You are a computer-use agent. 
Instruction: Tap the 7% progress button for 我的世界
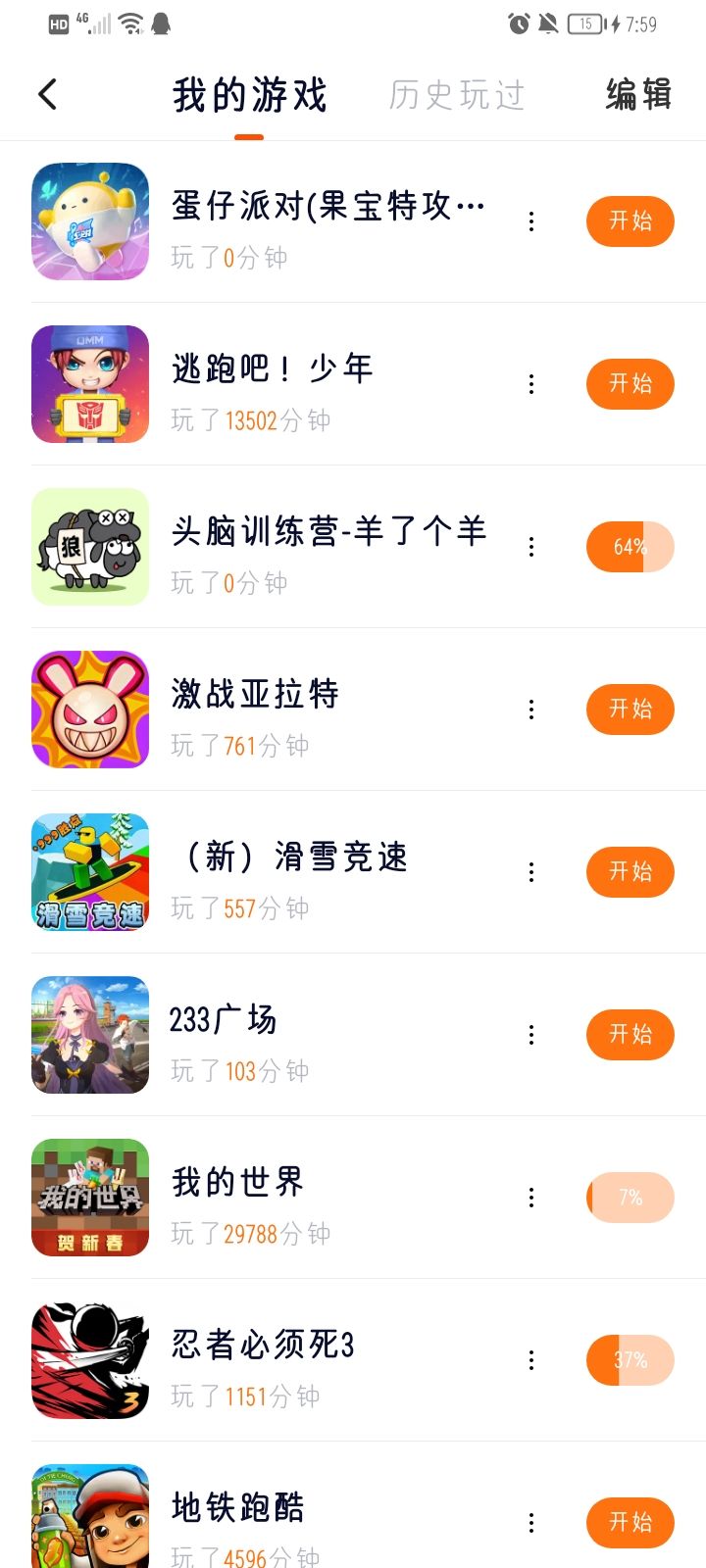click(x=630, y=1198)
